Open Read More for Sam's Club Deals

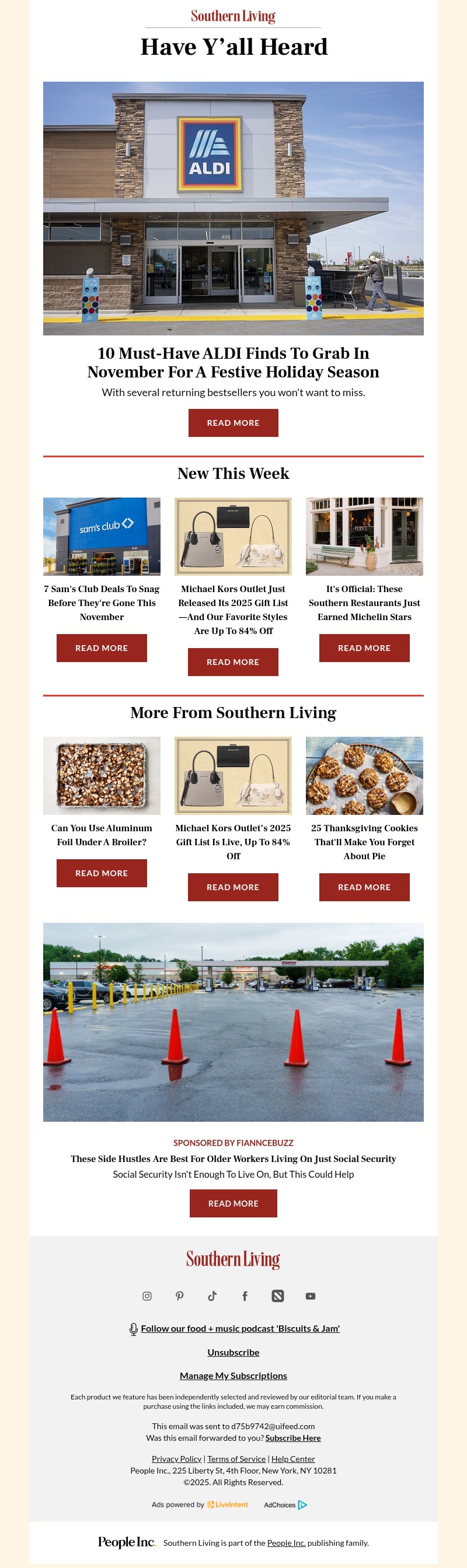(102, 647)
